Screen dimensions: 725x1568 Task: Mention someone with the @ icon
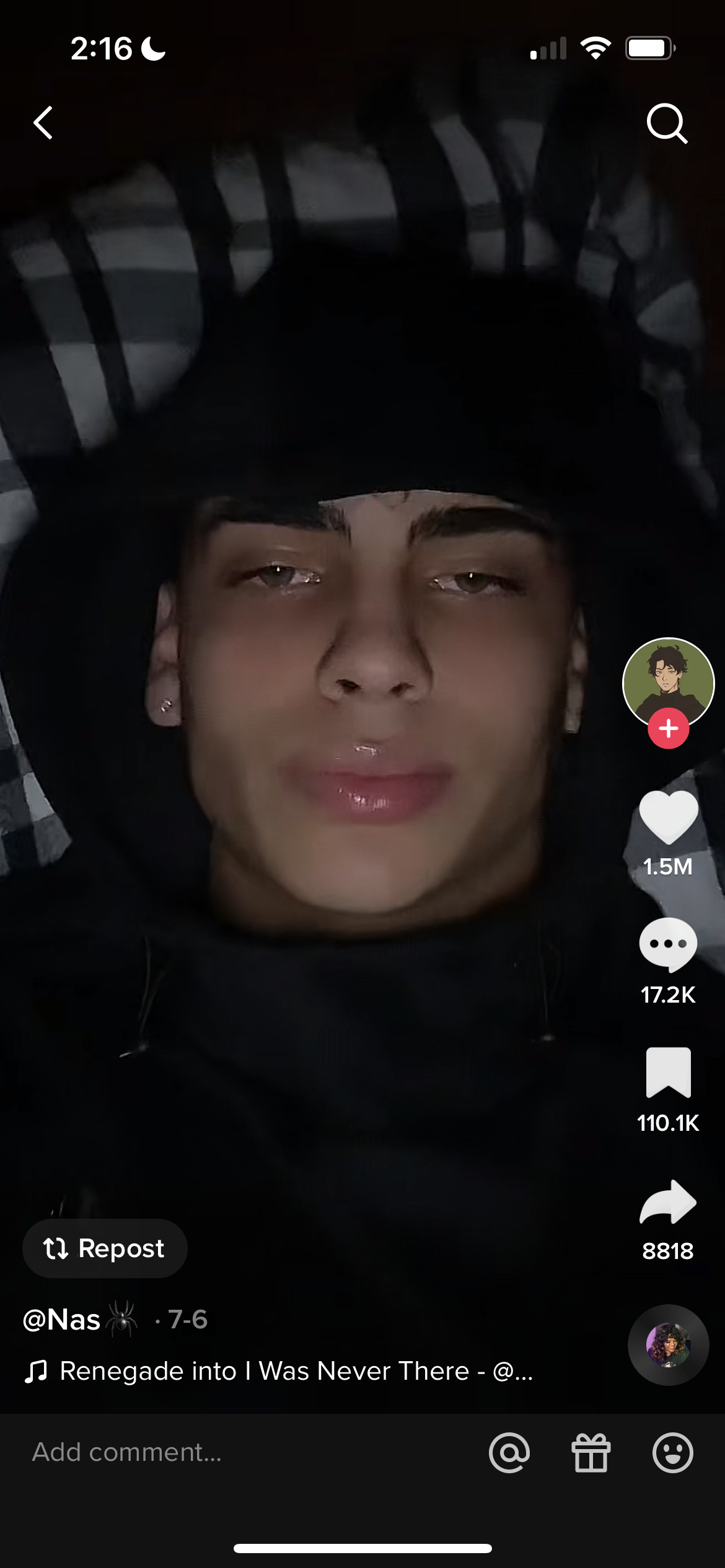[x=509, y=1452]
